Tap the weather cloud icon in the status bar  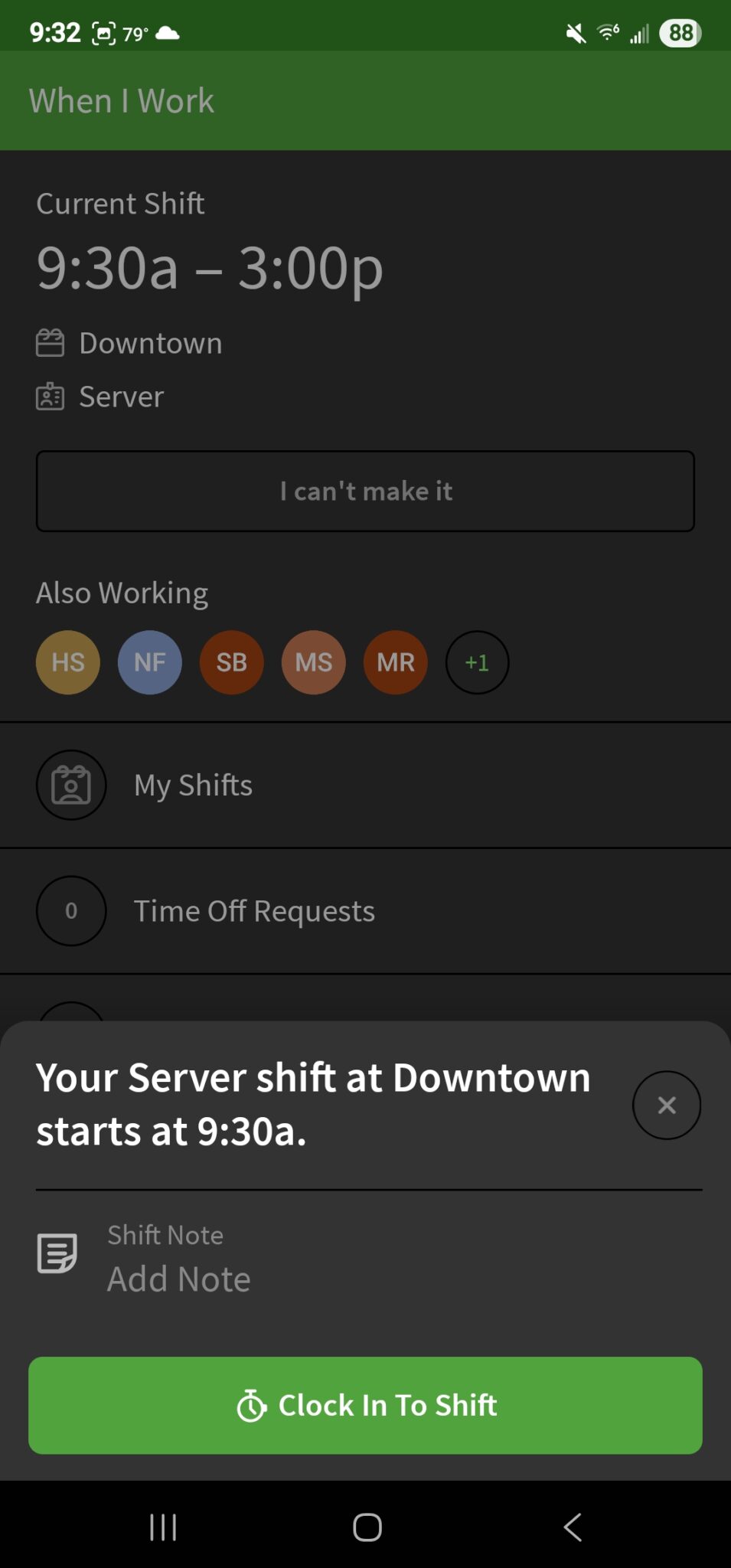(x=167, y=31)
